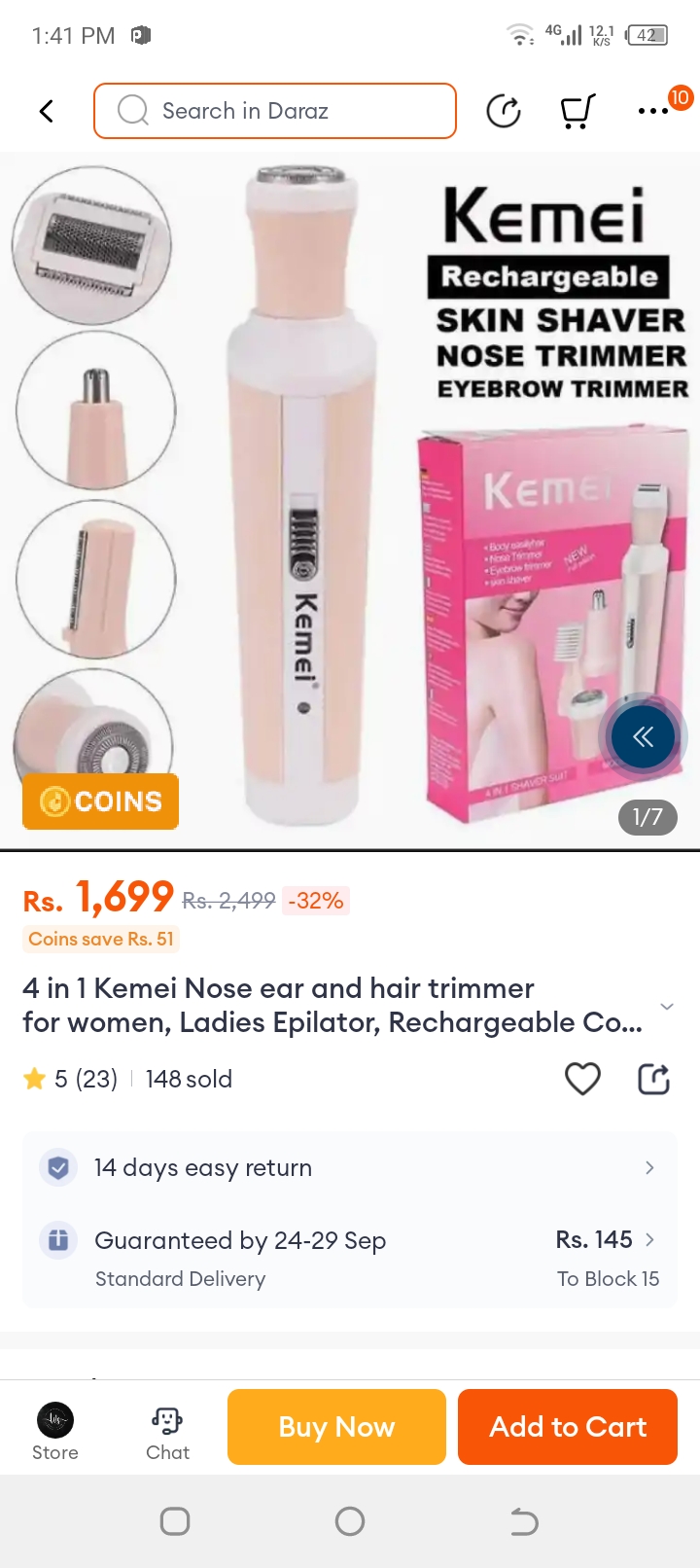This screenshot has height=1568, width=700.
Task: Tap the Buy Now button
Action: 336,1427
